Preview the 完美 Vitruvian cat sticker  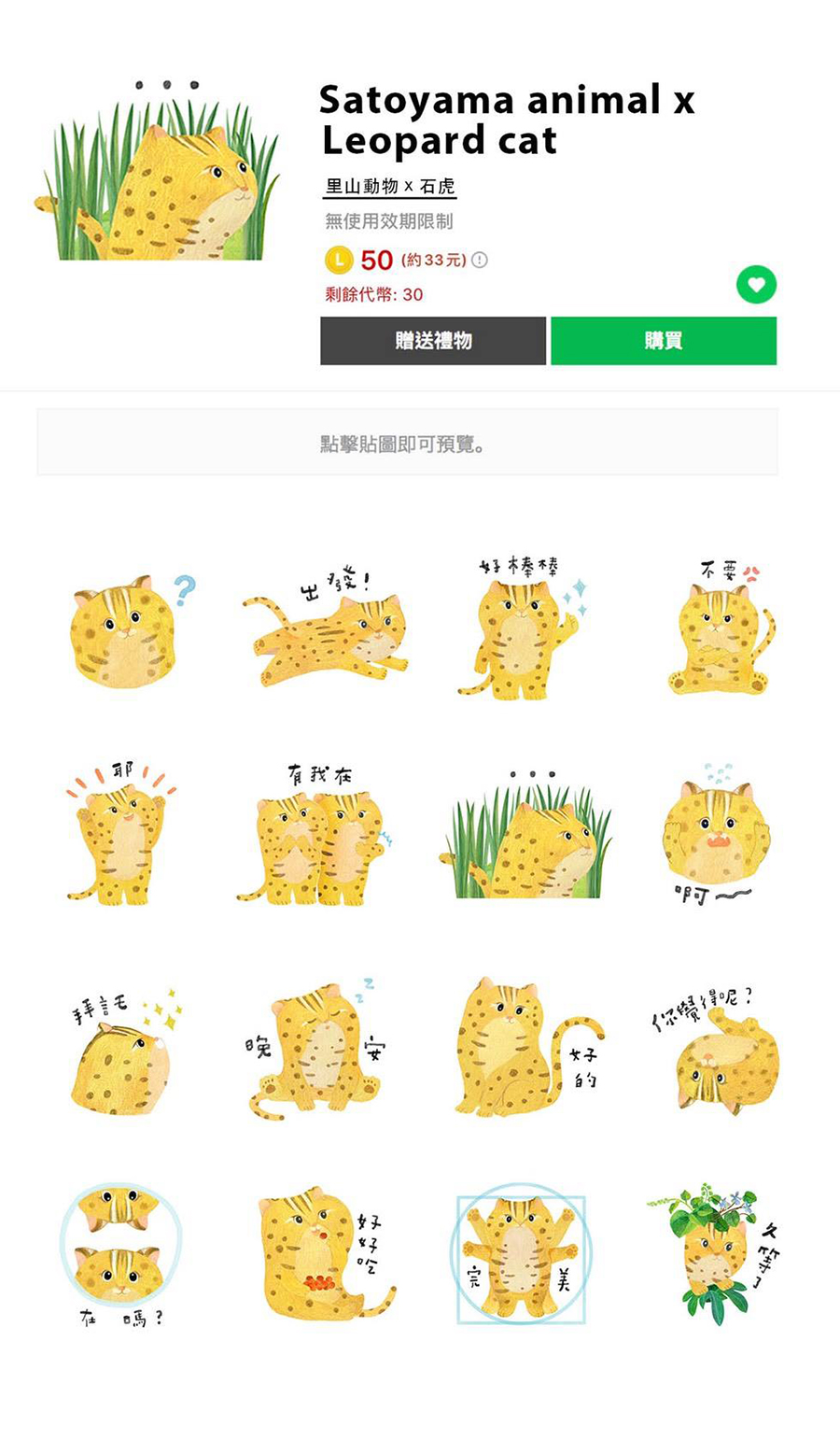tap(521, 1259)
